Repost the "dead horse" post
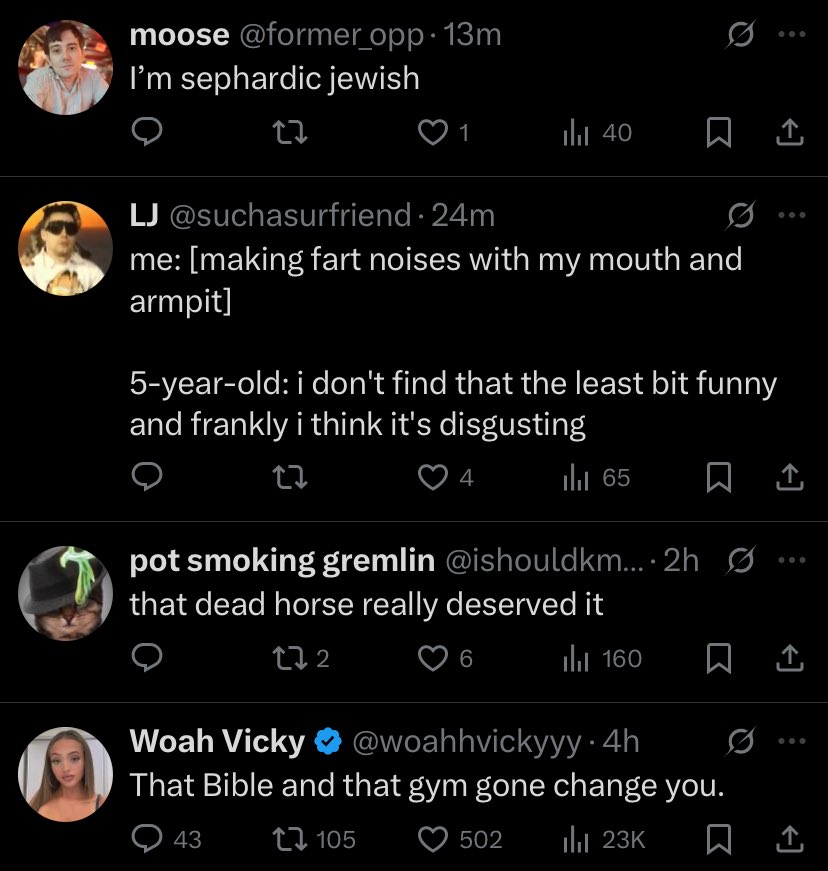Image resolution: width=828 pixels, height=871 pixels. pyautogui.click(x=291, y=659)
